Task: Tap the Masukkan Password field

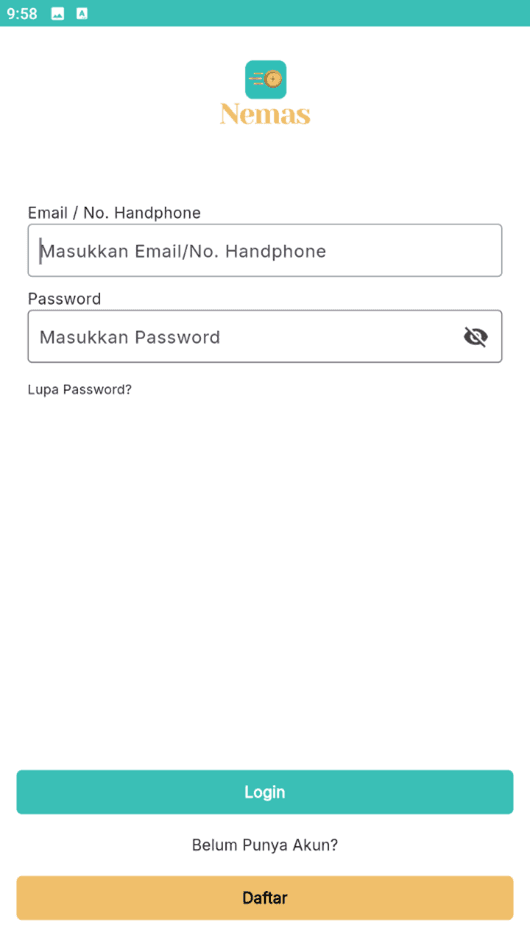Action: point(265,336)
